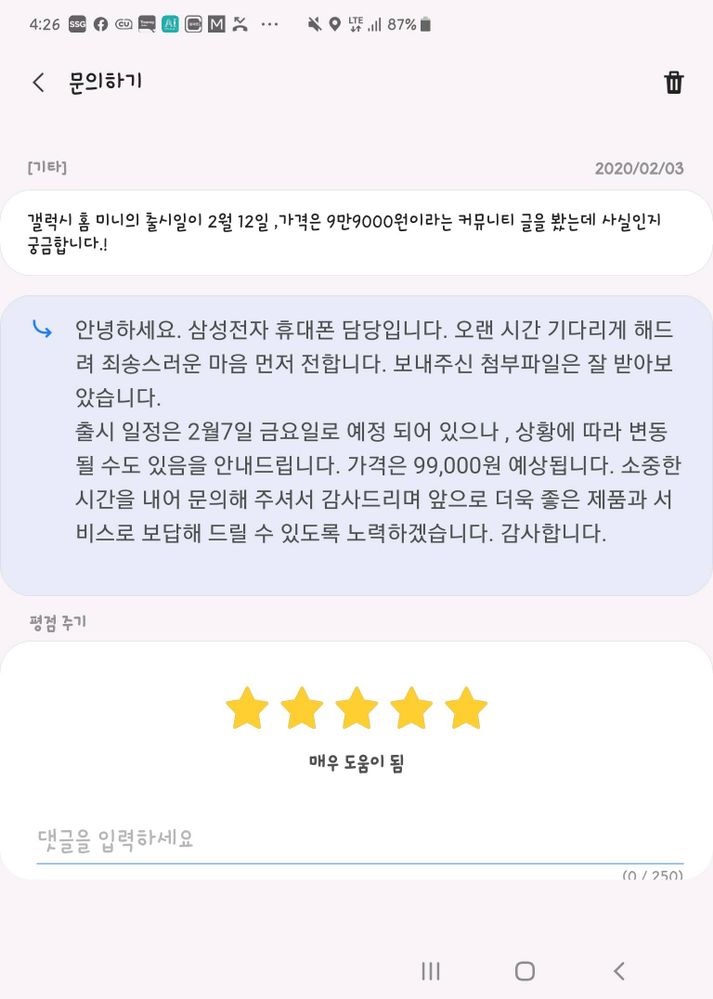The height and width of the screenshot is (999, 713).
Task: Tap the 댓글을 입력하세요 comment field
Action: pos(358,839)
